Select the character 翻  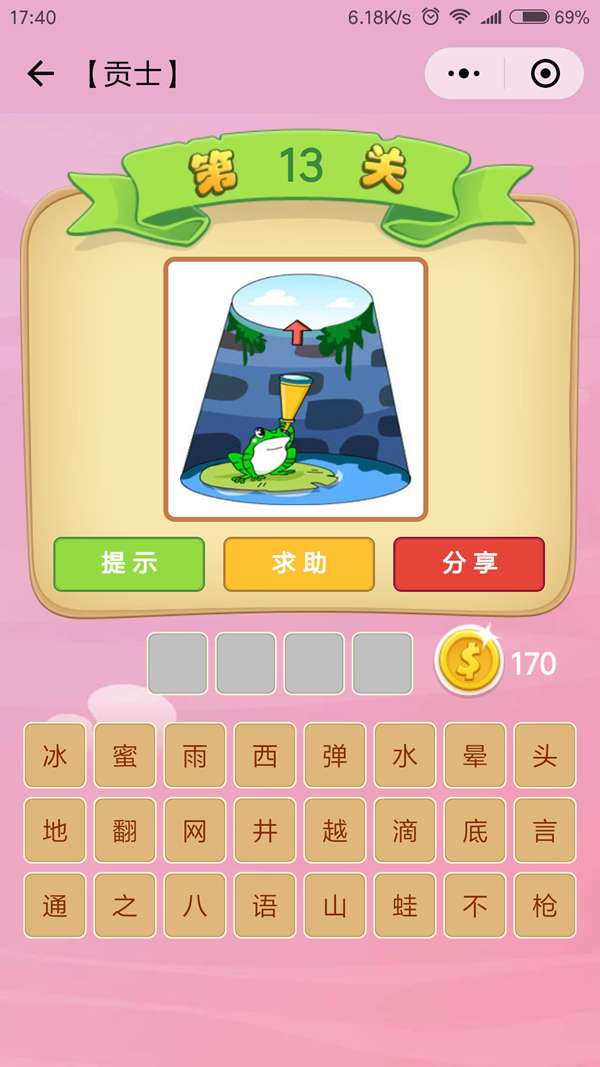point(125,830)
